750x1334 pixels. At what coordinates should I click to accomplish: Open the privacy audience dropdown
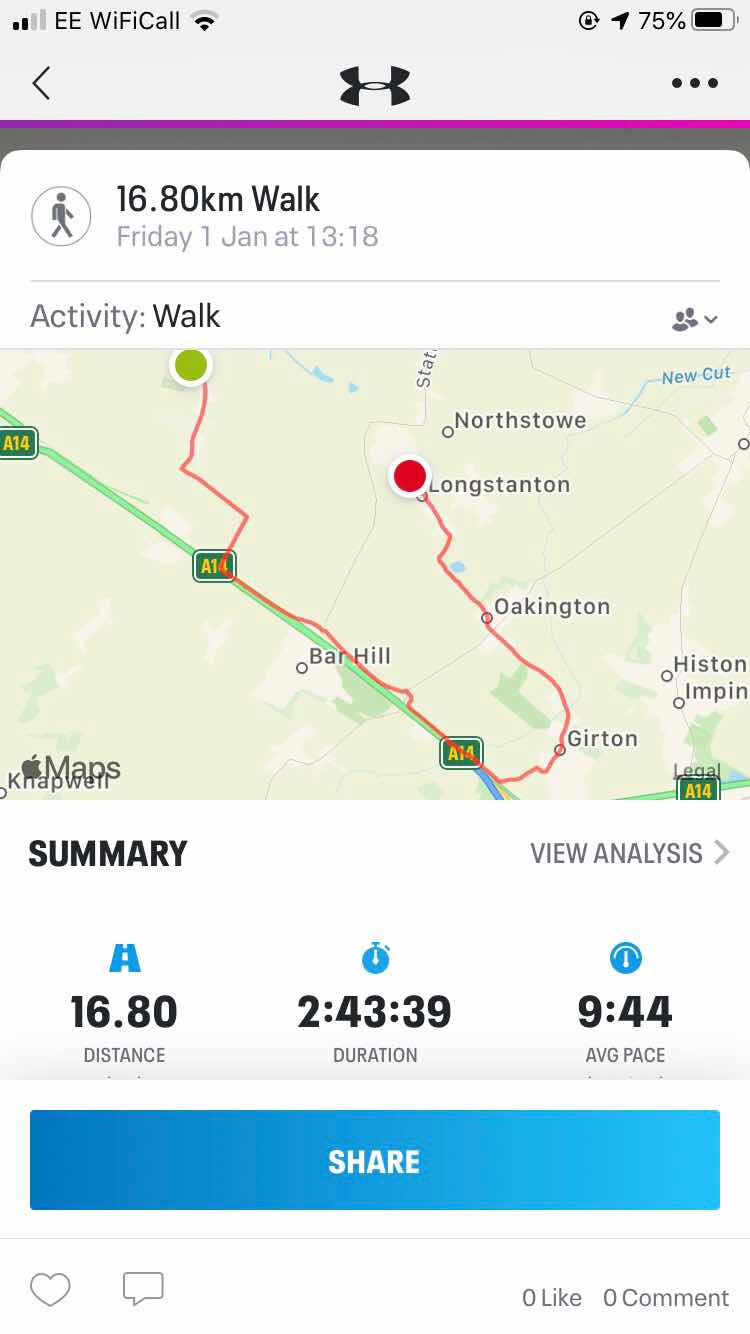point(694,320)
